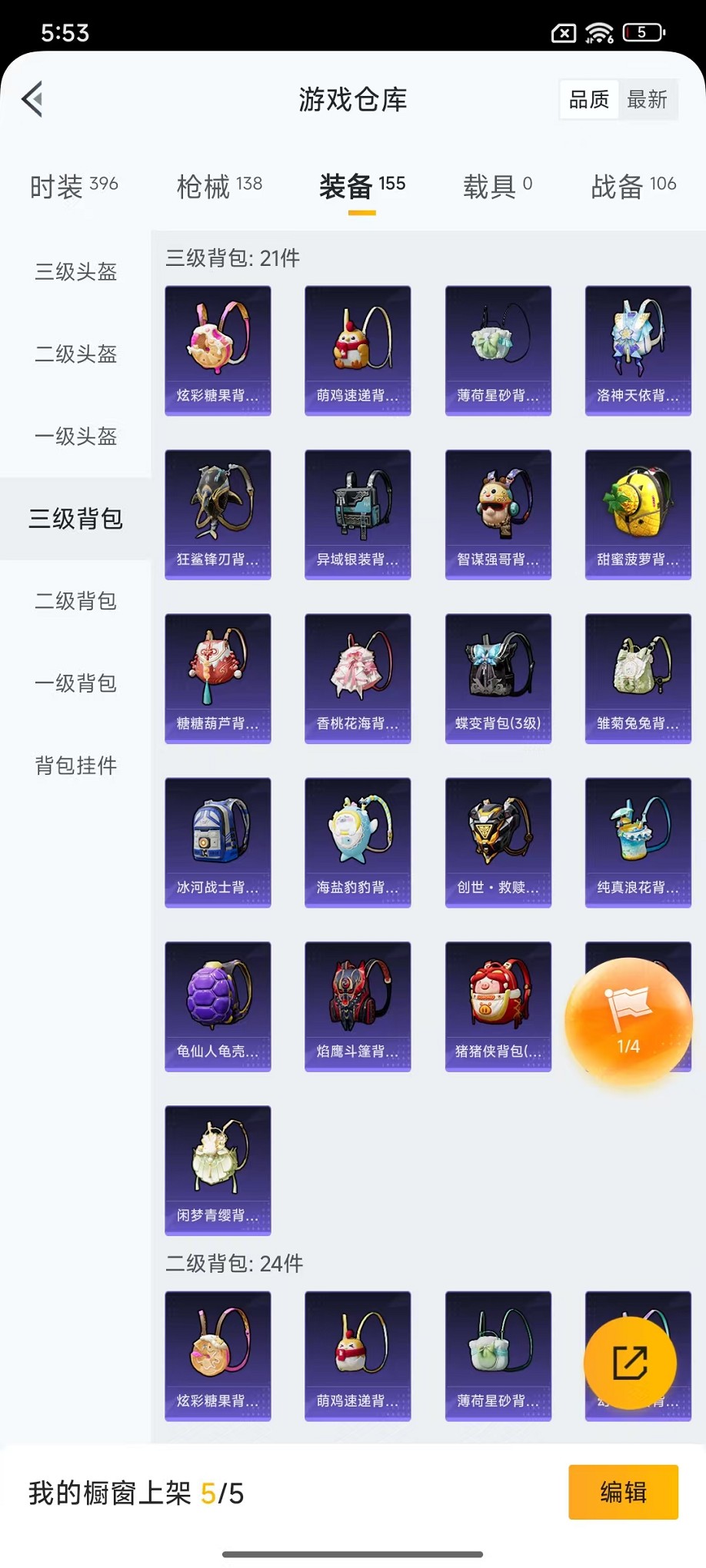706x1568 pixels.
Task: Switch to the 载具 tab
Action: [x=497, y=186]
